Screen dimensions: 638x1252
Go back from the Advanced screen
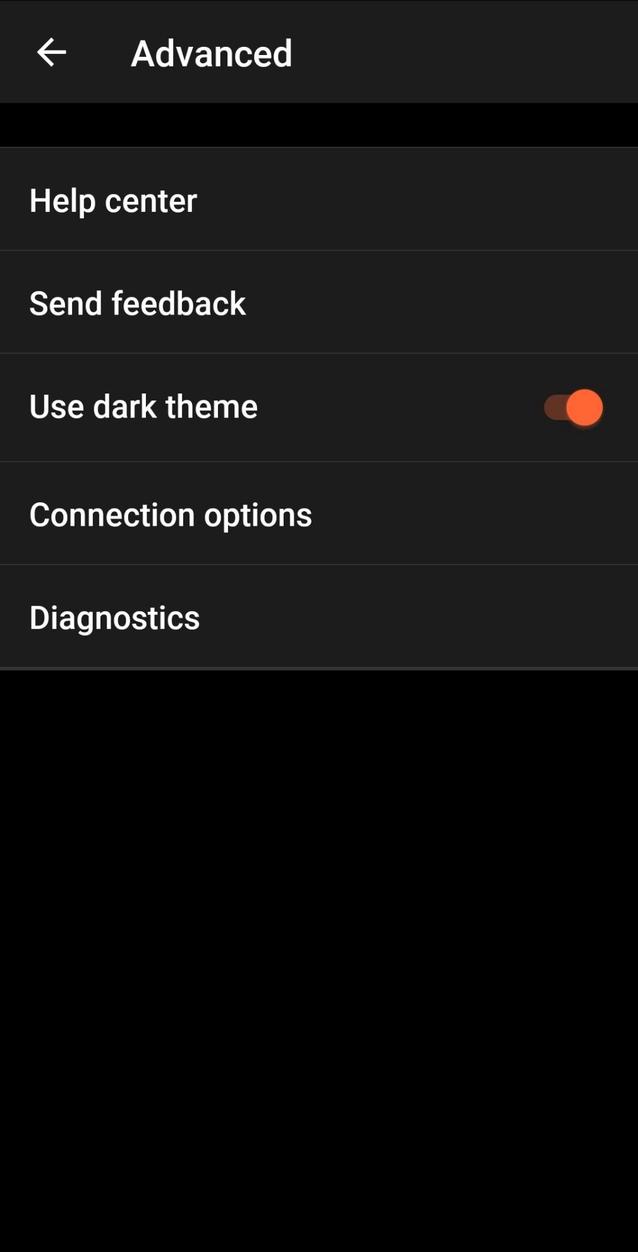click(51, 53)
